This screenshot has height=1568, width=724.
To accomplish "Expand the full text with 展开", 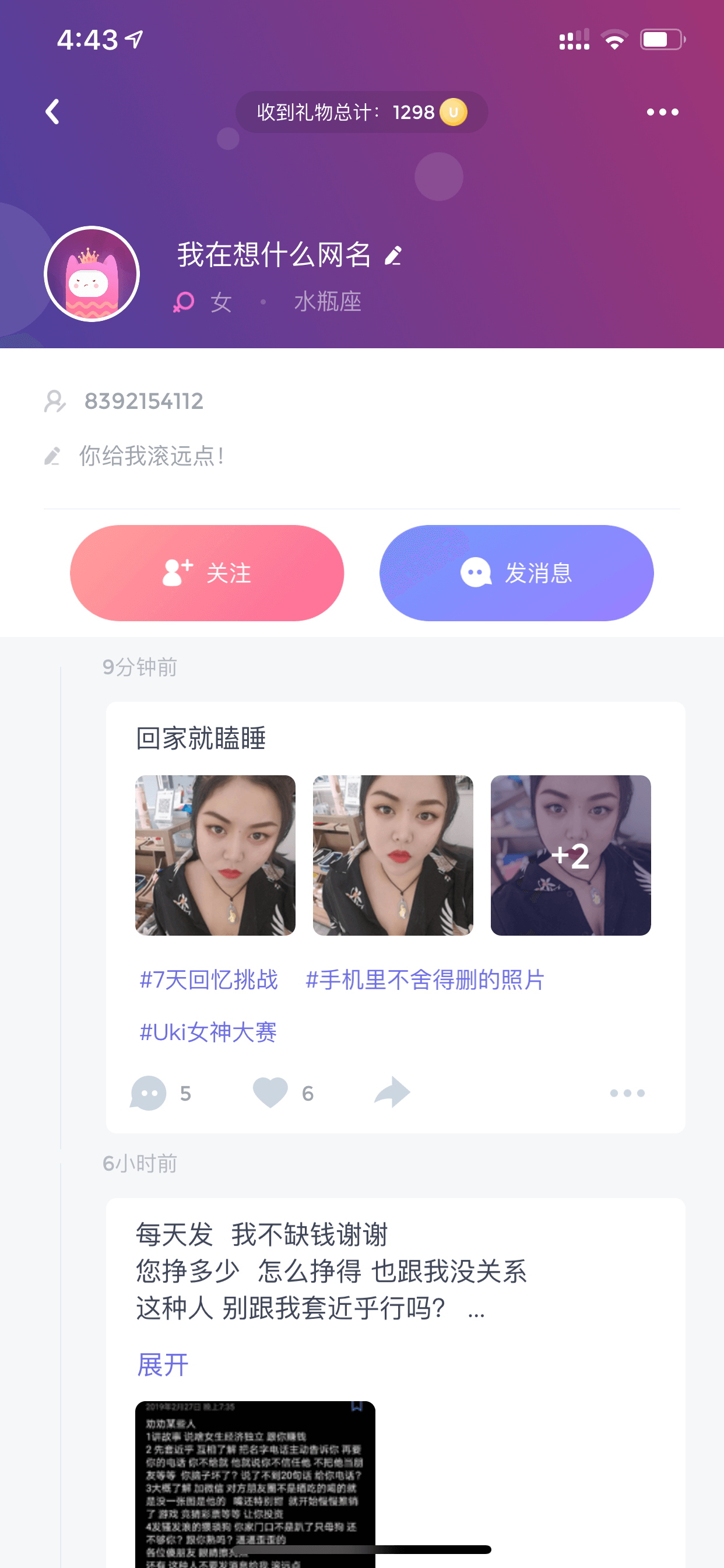I will coord(163,1364).
